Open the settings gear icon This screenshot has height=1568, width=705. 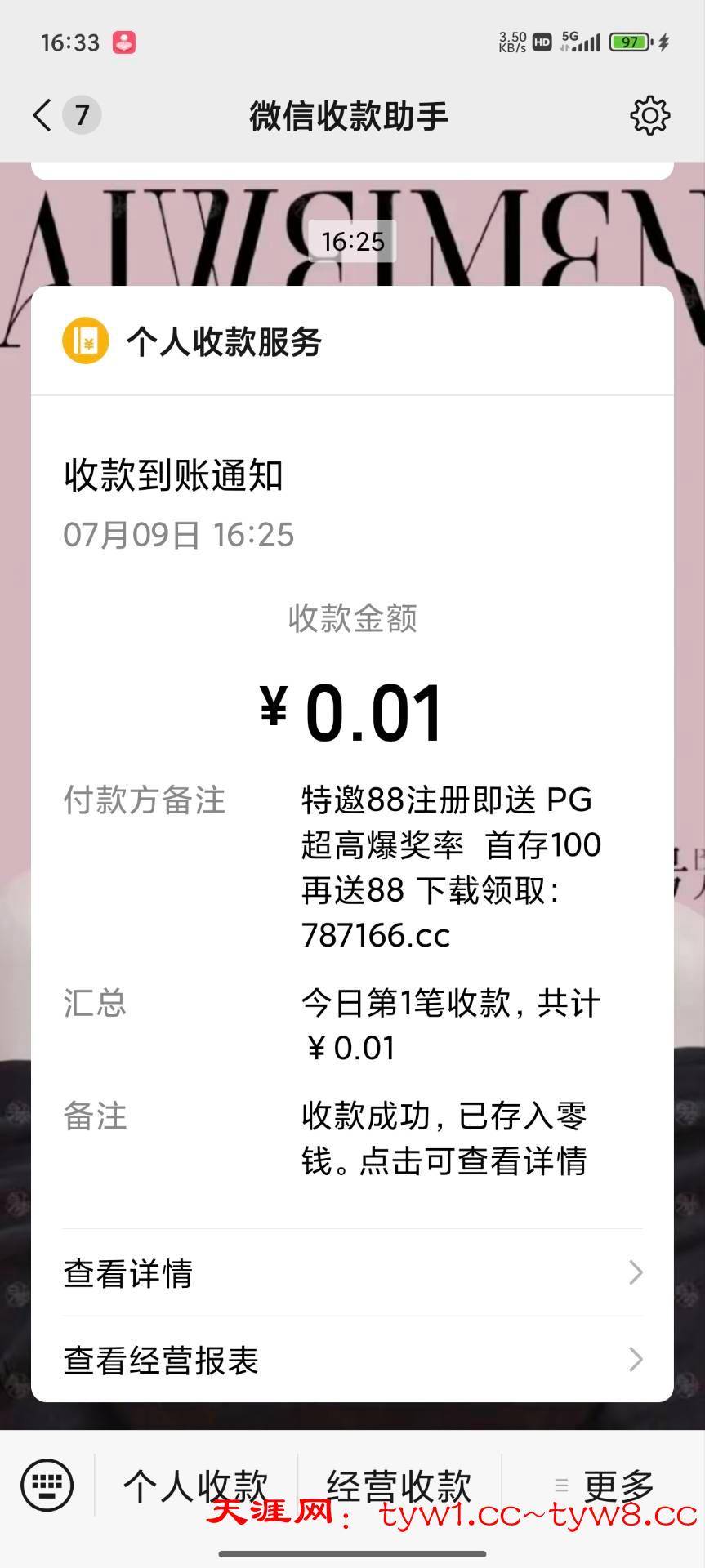649,115
